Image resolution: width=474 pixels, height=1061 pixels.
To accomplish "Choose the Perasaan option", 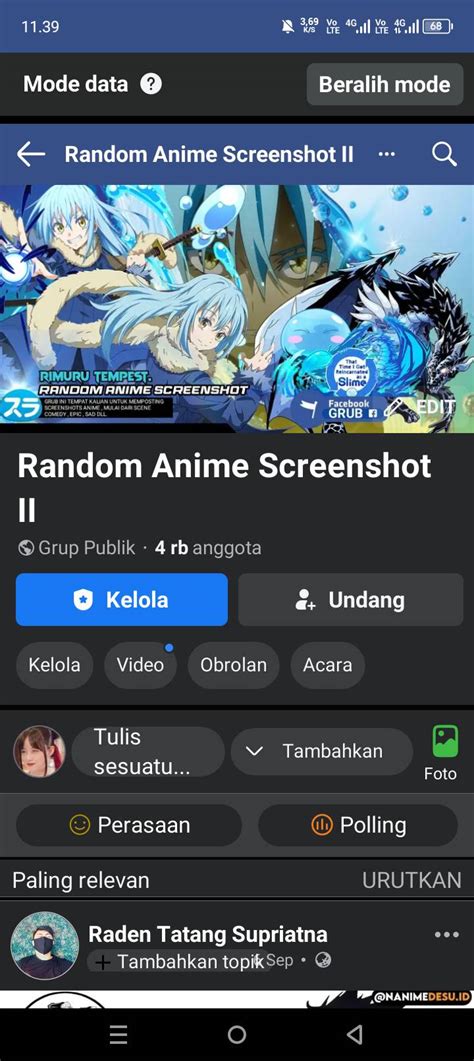I will (129, 825).
